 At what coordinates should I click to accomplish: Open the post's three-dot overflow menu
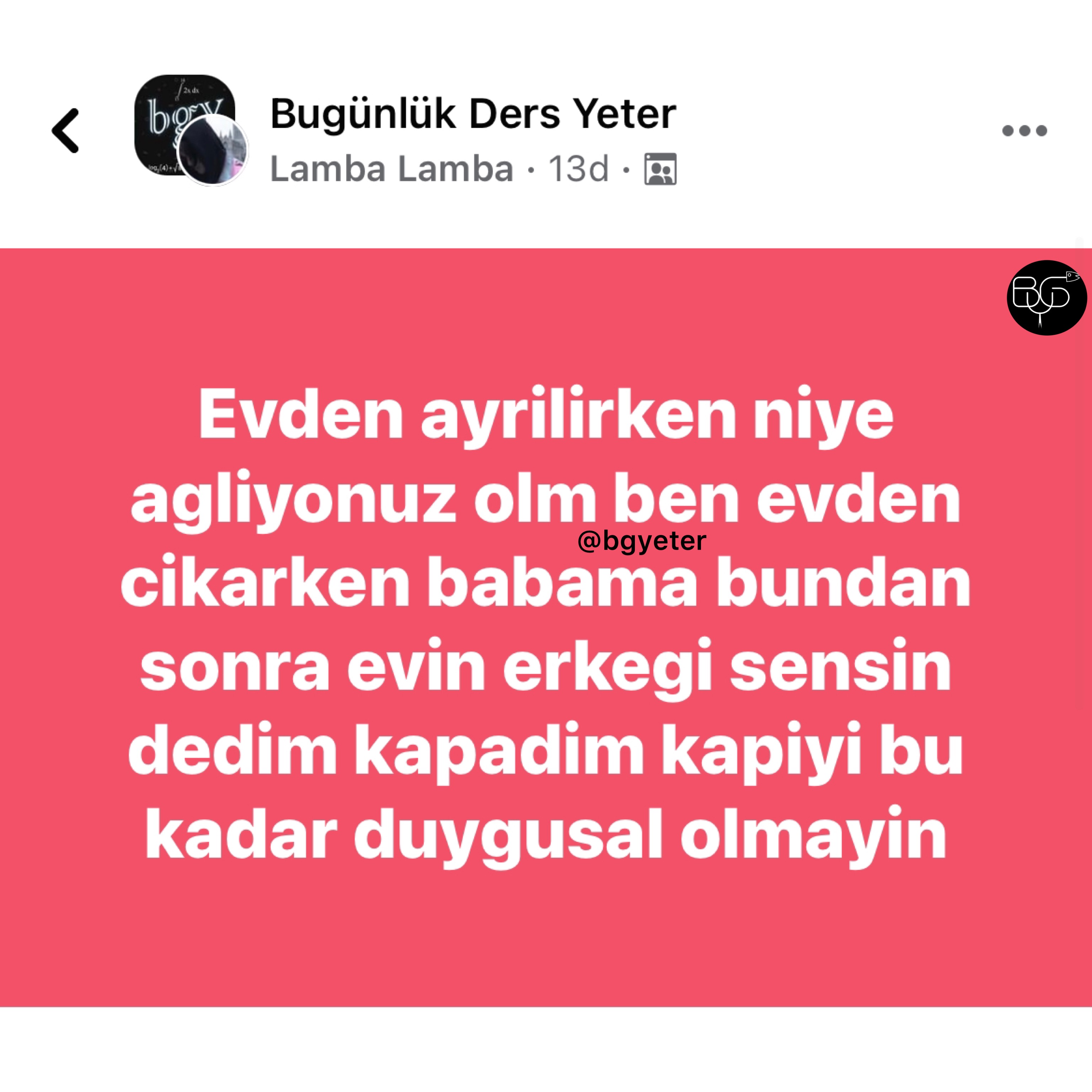pyautogui.click(x=1024, y=130)
